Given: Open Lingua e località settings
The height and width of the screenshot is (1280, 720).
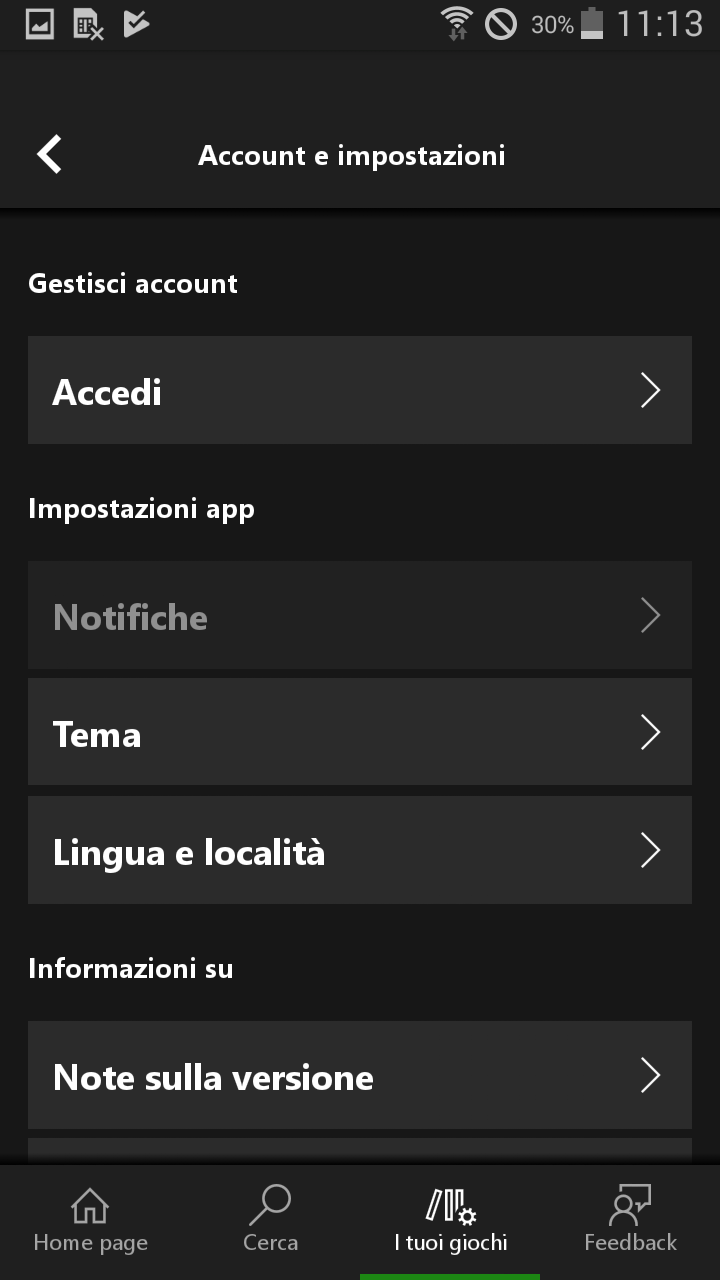Looking at the screenshot, I should tap(360, 850).
